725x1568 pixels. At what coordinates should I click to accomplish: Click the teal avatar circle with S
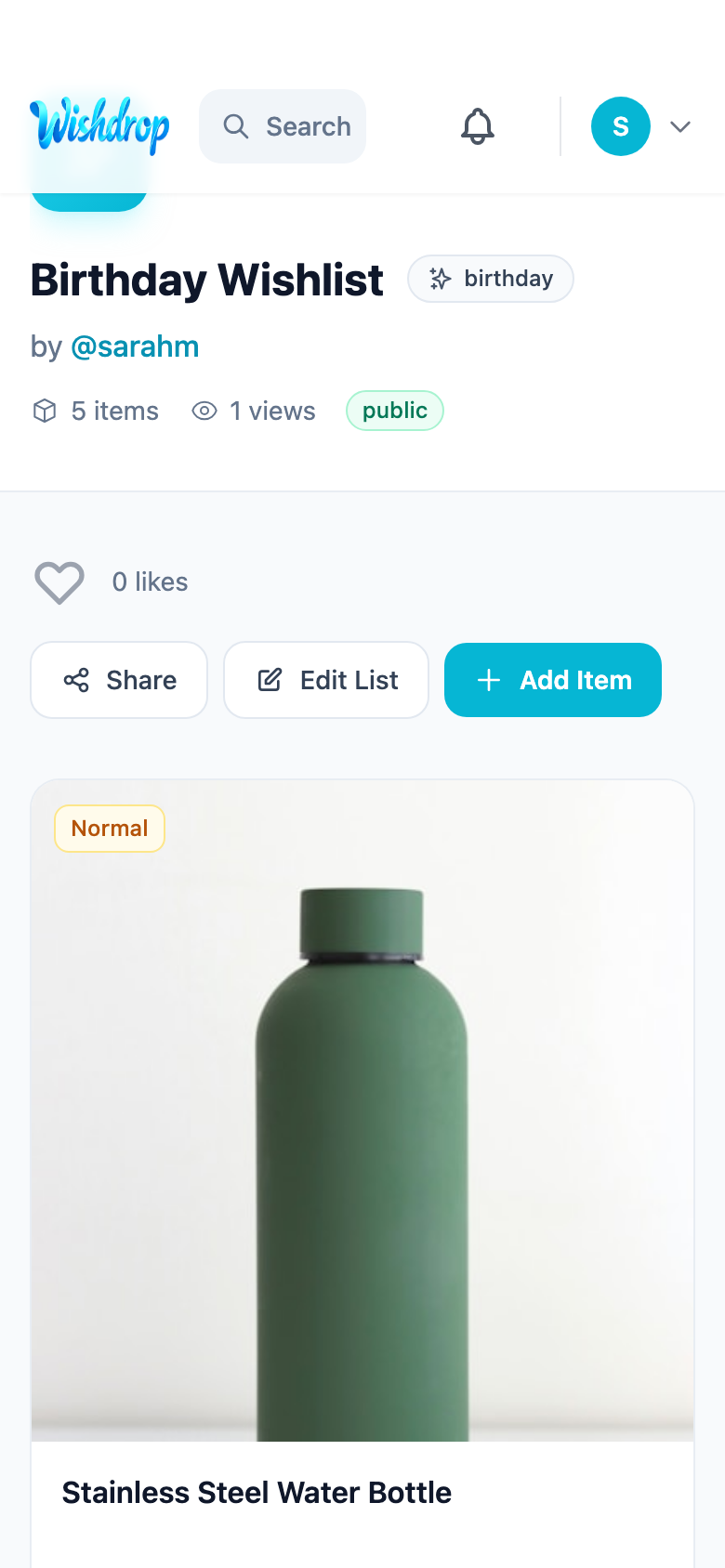coord(620,126)
